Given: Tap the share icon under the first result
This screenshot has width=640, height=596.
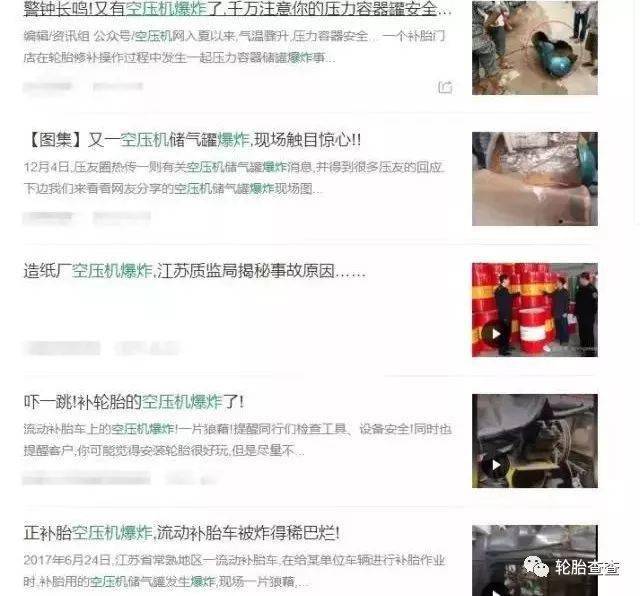Looking at the screenshot, I should [445, 87].
